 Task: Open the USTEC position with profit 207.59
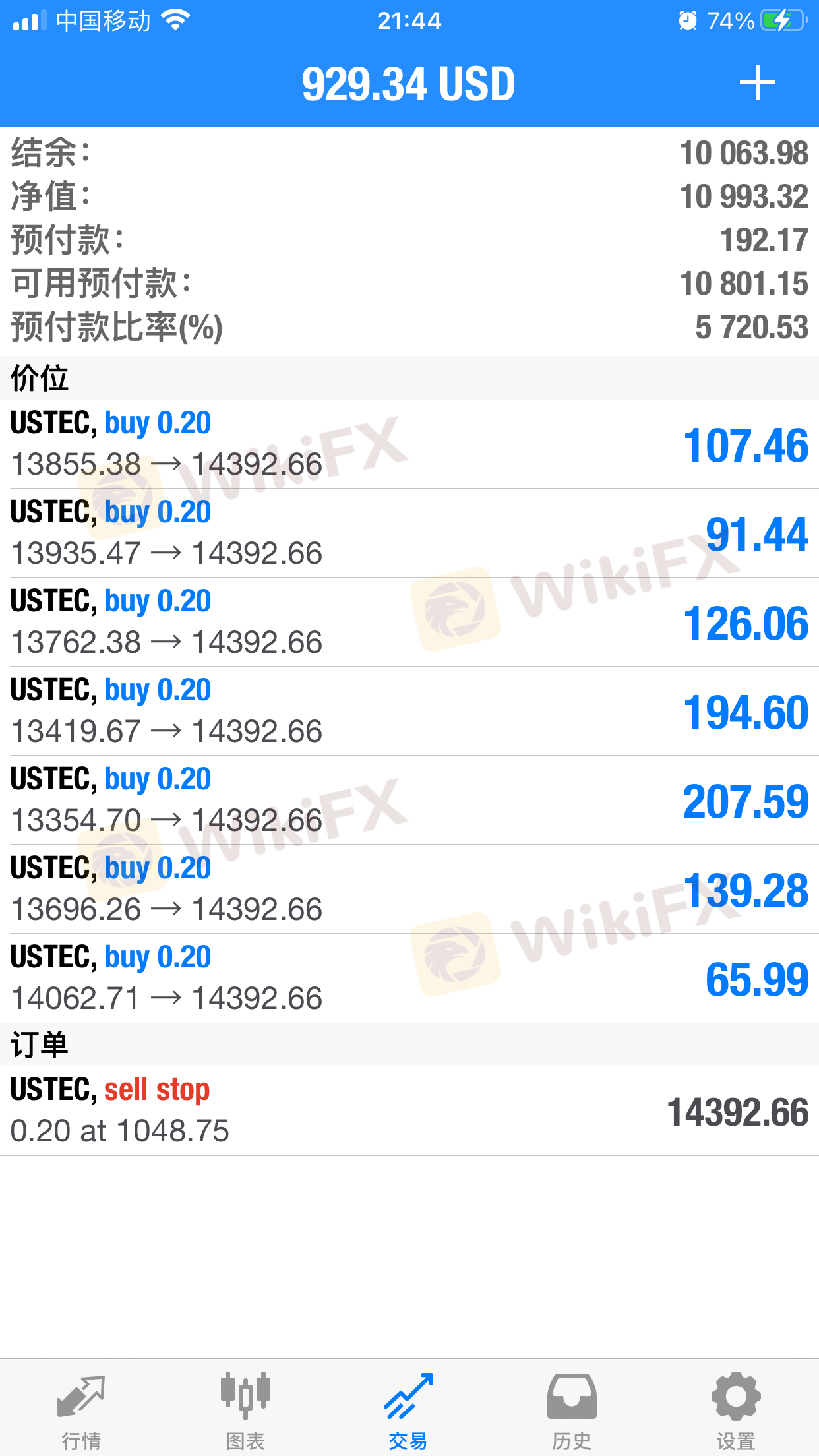[409, 800]
